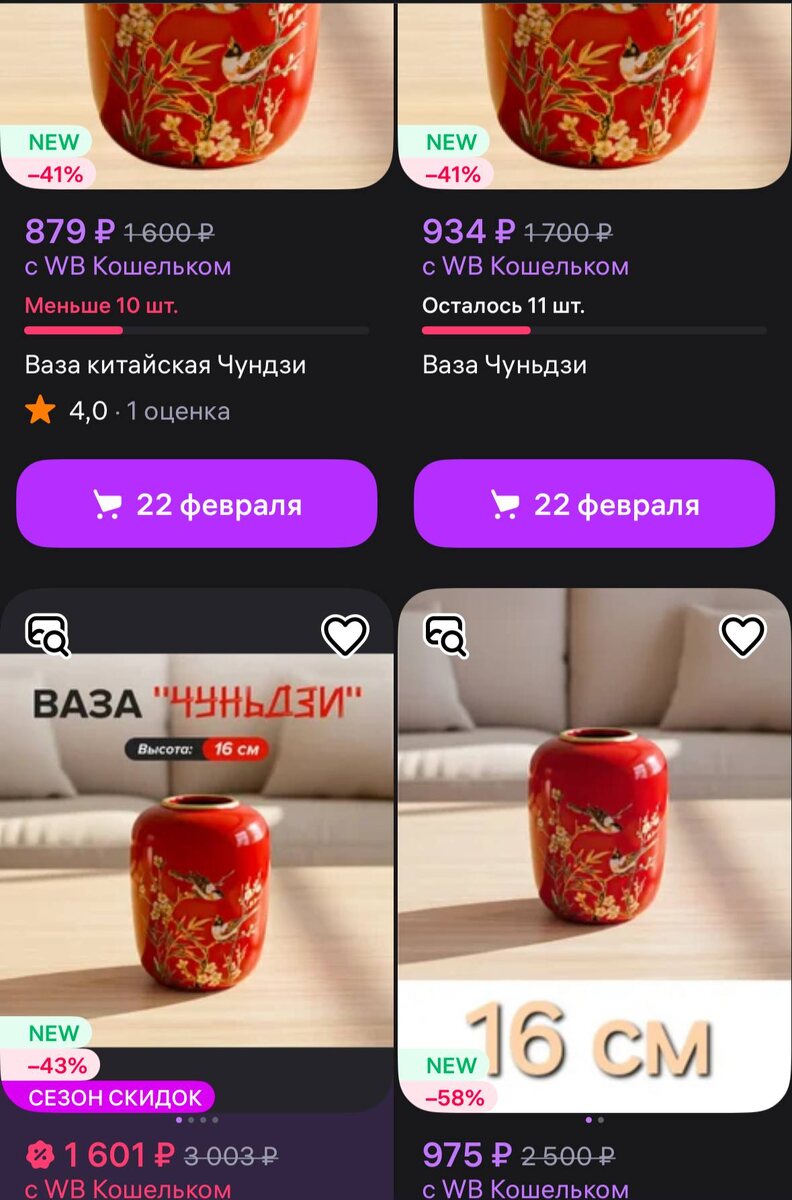Click the cart icon in the right 22 февраля button

click(x=508, y=504)
